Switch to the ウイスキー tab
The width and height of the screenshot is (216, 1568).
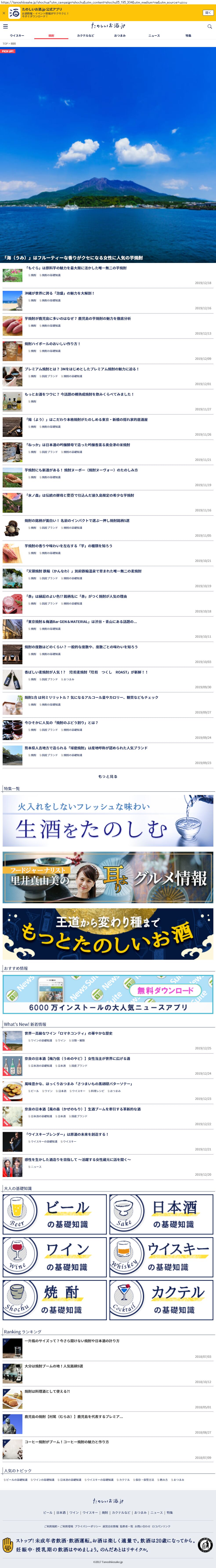(x=17, y=36)
